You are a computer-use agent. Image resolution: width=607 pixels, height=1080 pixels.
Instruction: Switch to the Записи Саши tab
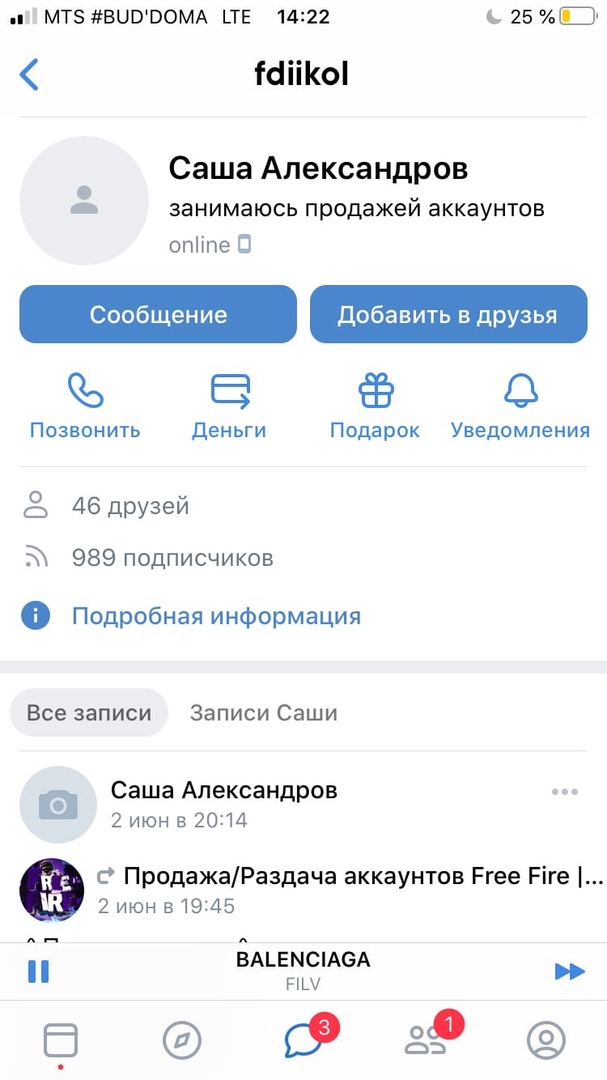[x=264, y=713]
